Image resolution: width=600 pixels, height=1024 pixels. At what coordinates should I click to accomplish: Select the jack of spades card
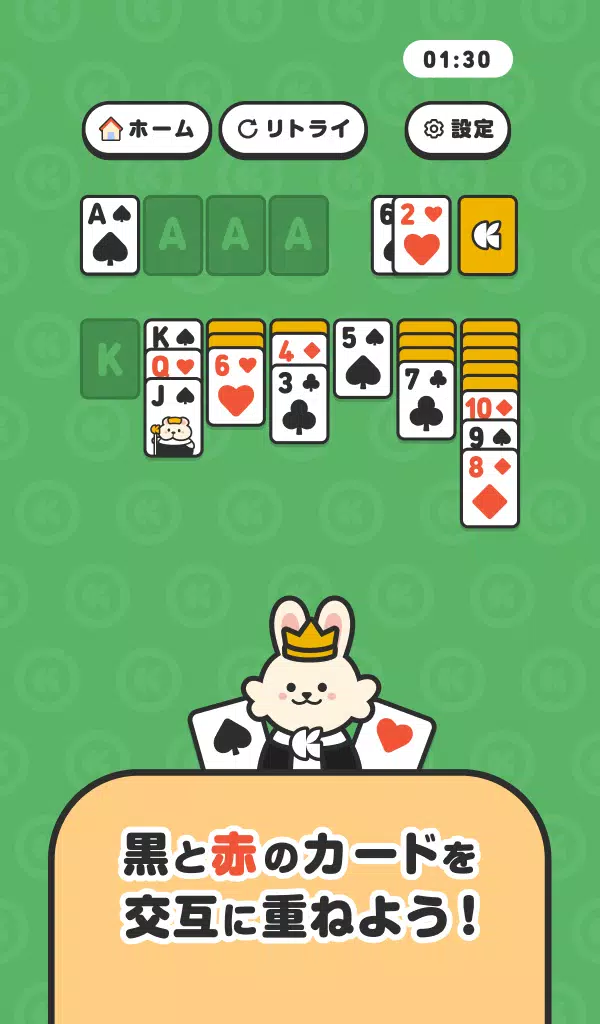pos(173,417)
